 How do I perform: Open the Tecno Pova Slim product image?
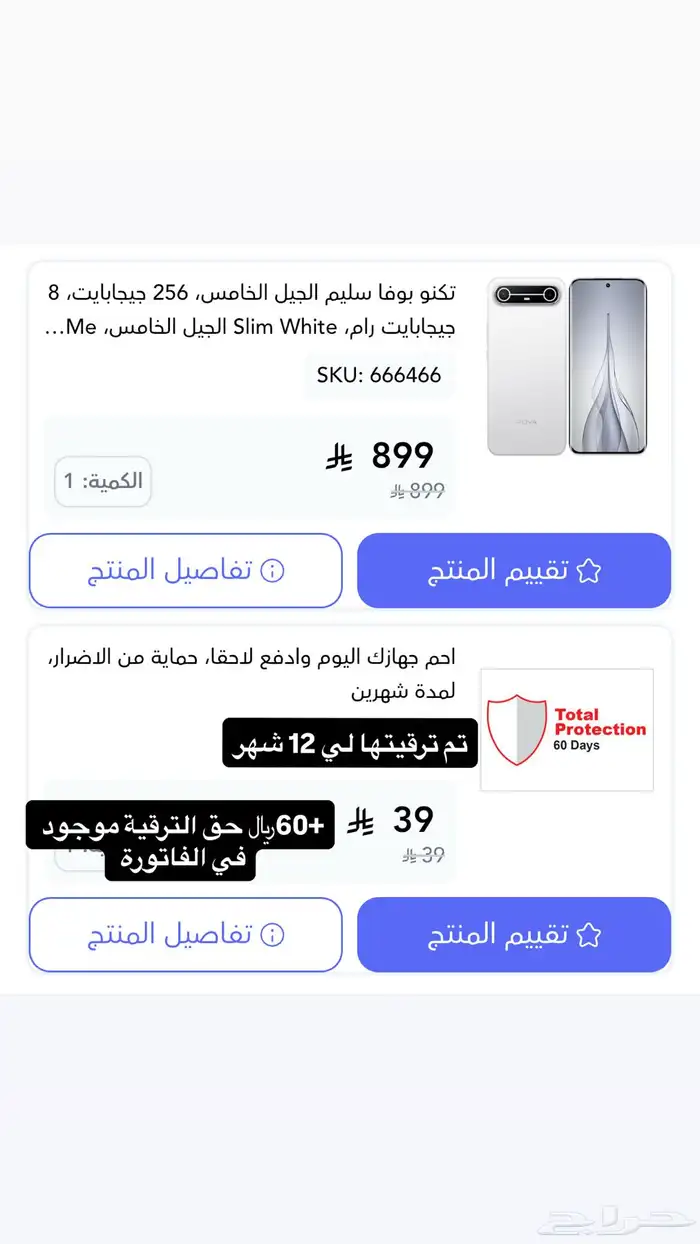tap(567, 366)
